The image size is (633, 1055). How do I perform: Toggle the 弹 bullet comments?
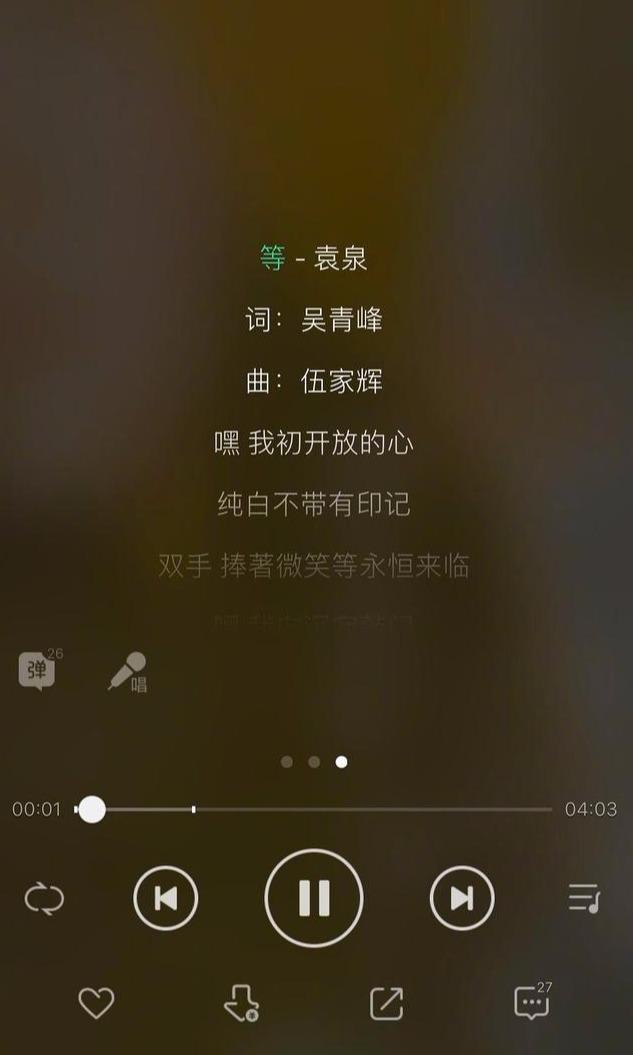point(38,671)
